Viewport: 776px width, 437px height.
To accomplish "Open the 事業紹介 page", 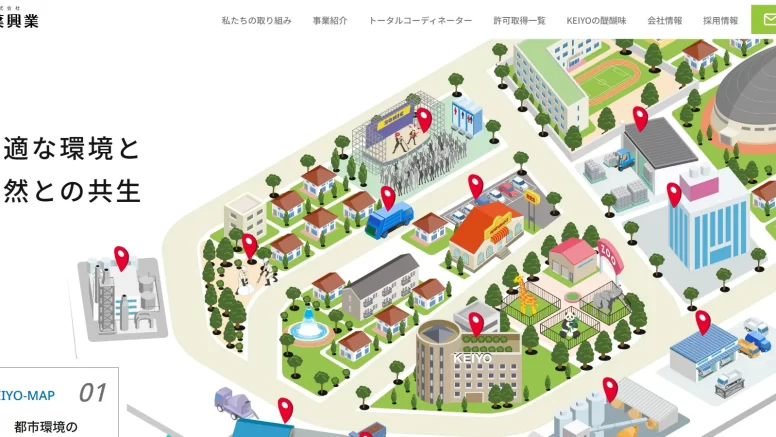I will tap(330, 21).
